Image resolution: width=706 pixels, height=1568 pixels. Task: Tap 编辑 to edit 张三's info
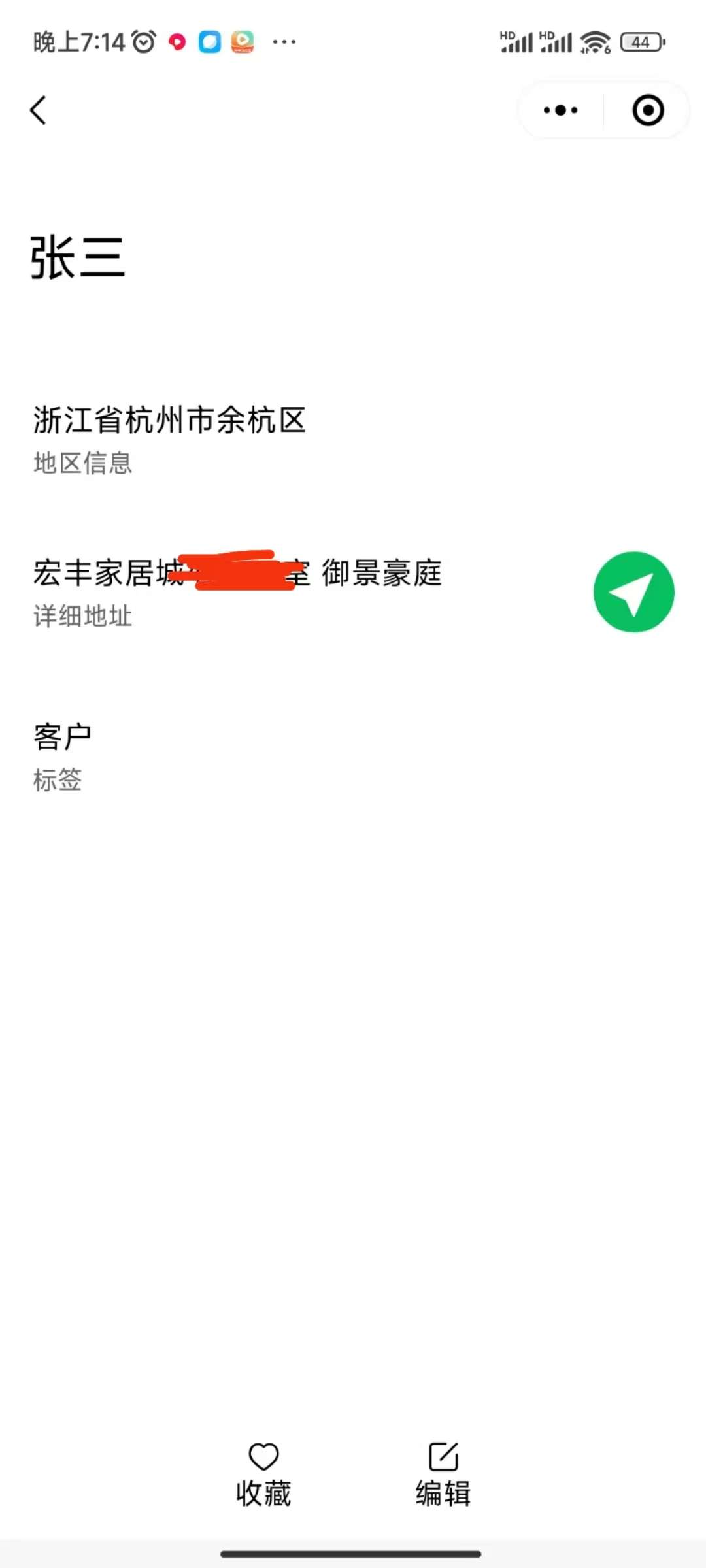(x=443, y=1475)
